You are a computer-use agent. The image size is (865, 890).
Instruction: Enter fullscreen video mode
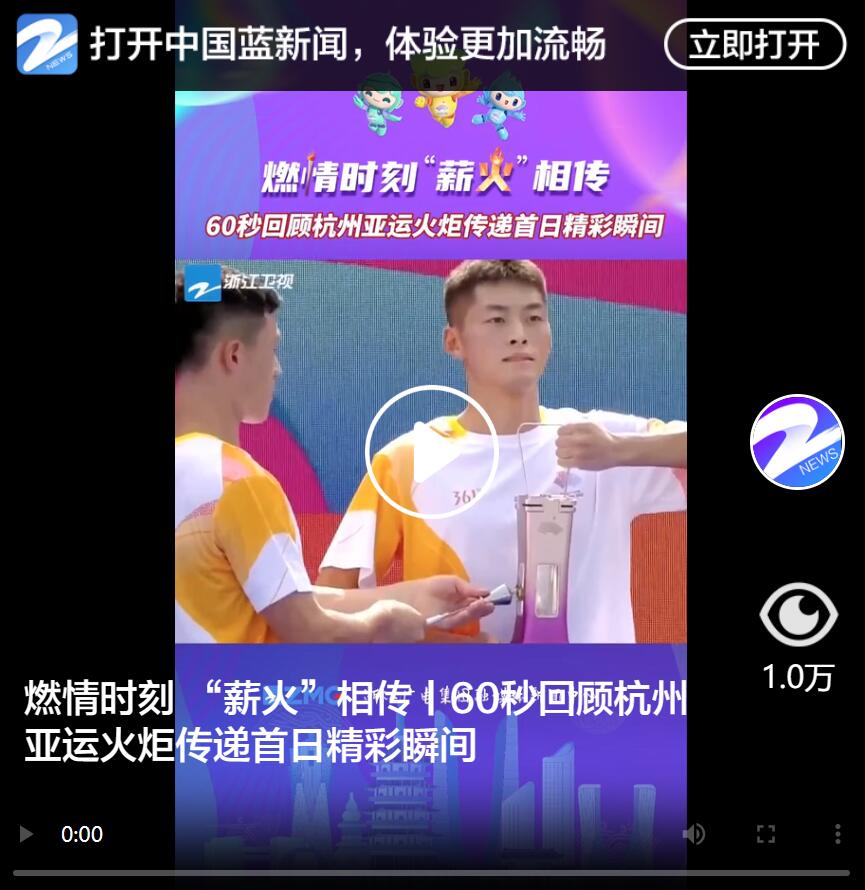[766, 834]
